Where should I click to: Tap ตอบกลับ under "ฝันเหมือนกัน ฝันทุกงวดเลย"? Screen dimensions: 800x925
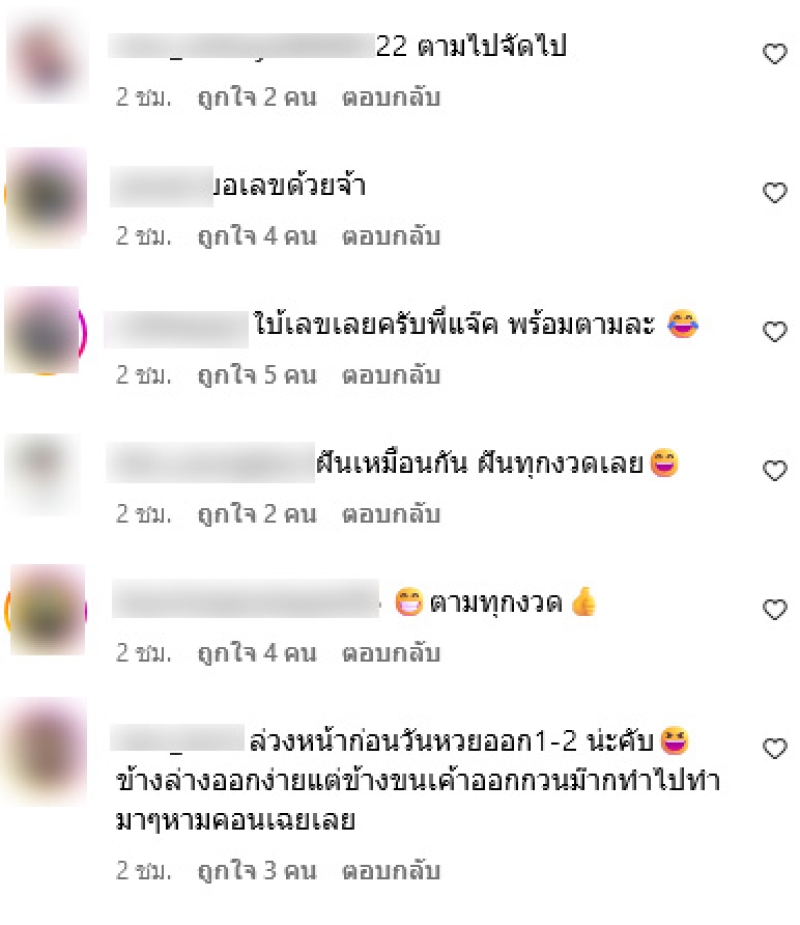[x=391, y=514]
